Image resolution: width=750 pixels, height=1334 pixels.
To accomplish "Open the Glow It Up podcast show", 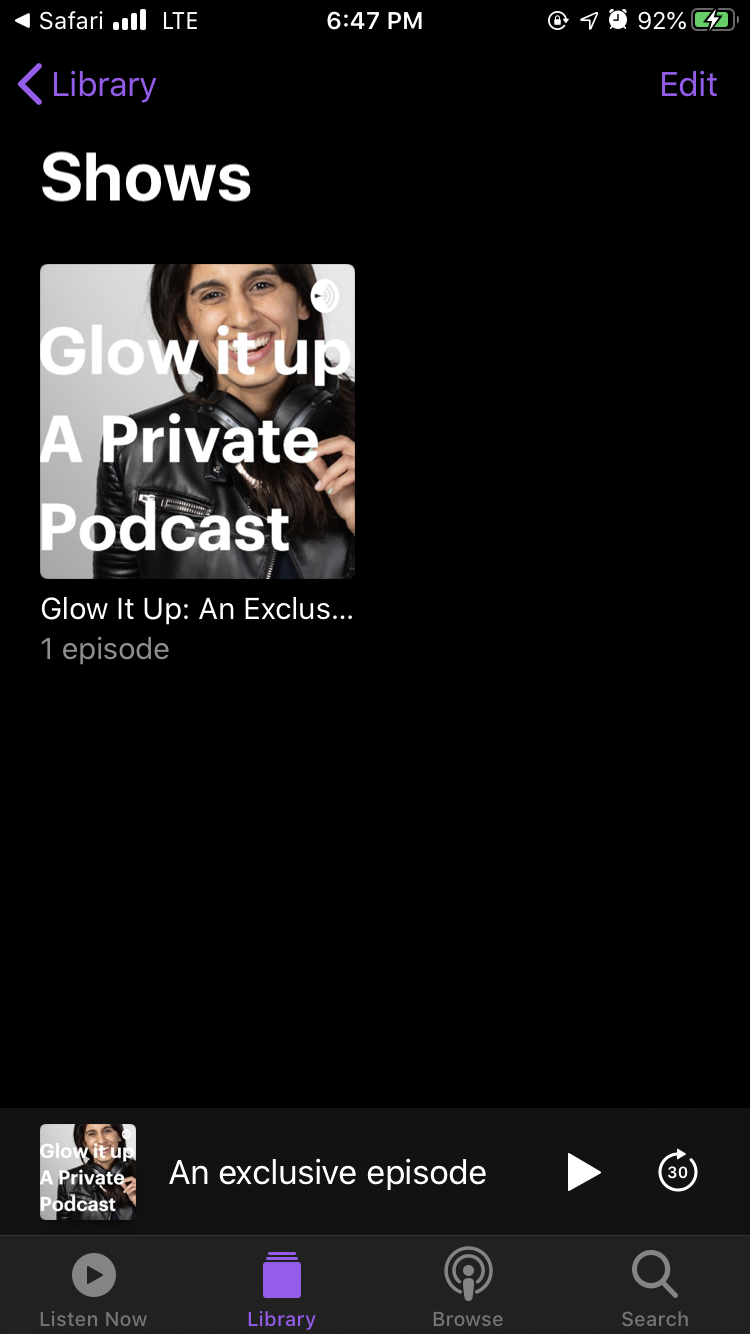I will (x=197, y=421).
